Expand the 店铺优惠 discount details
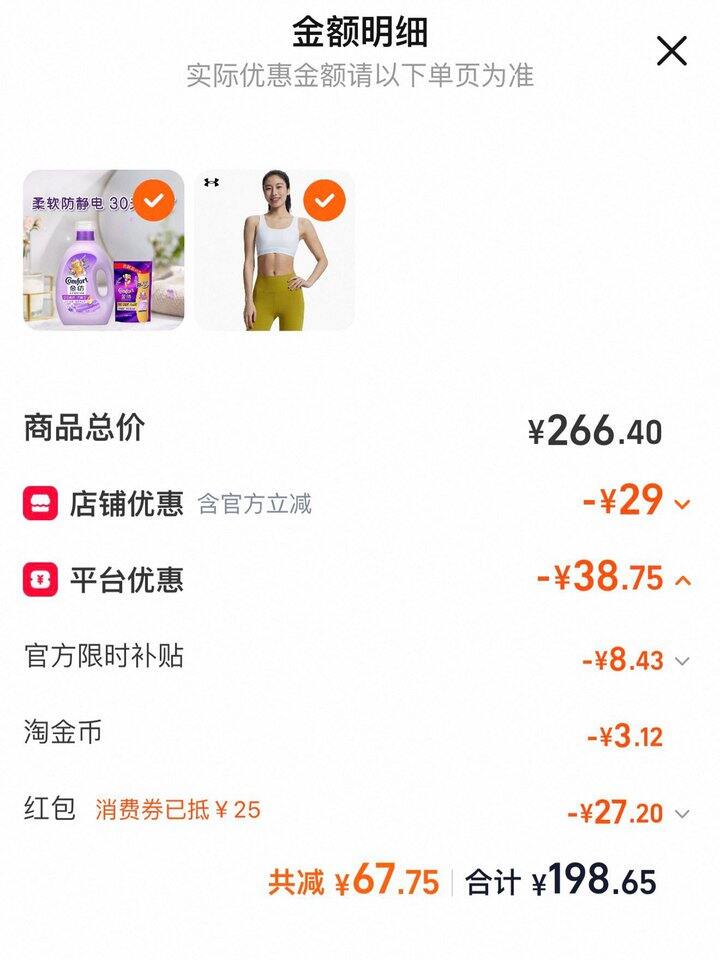The image size is (720, 960). (682, 504)
